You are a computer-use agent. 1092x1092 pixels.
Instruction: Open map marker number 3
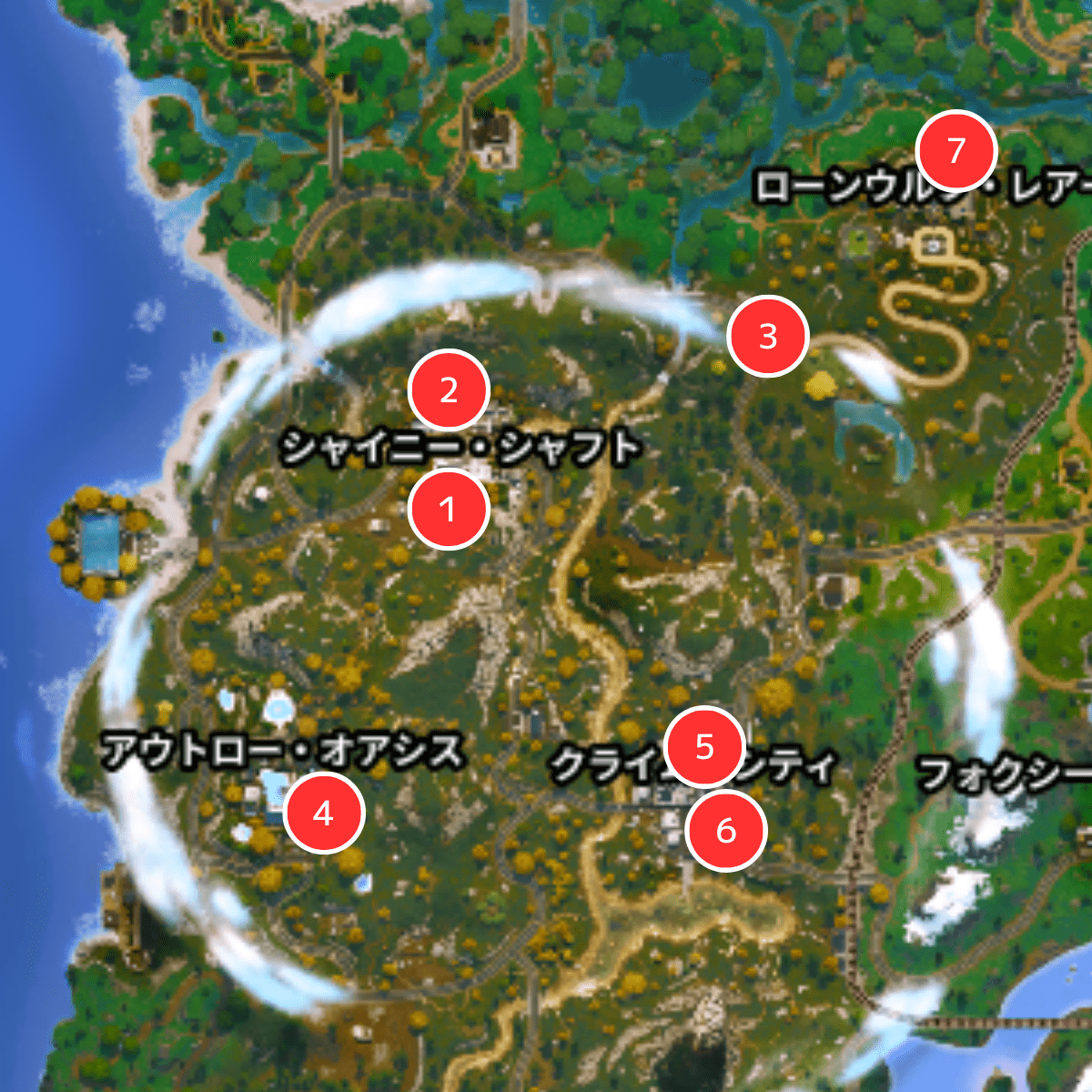point(768,336)
